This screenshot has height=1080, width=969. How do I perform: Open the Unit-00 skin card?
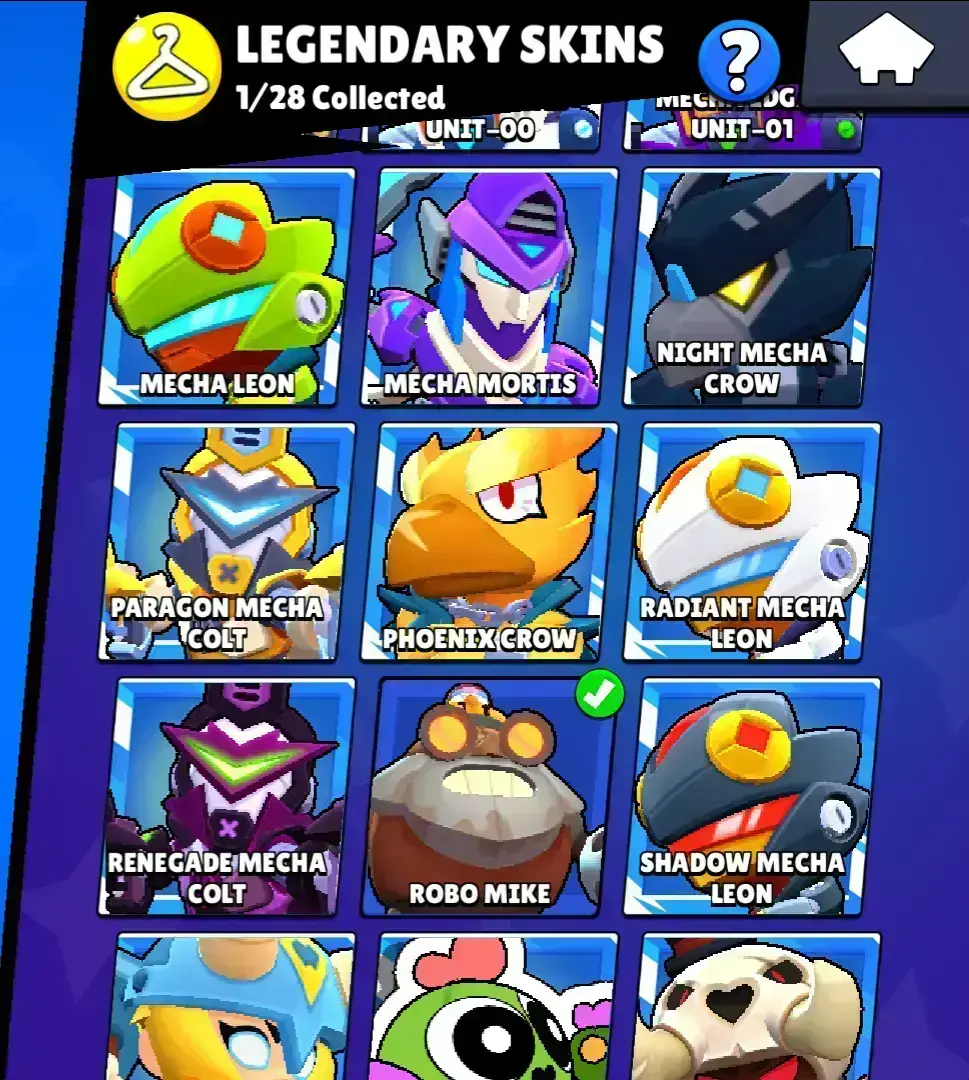coord(480,130)
